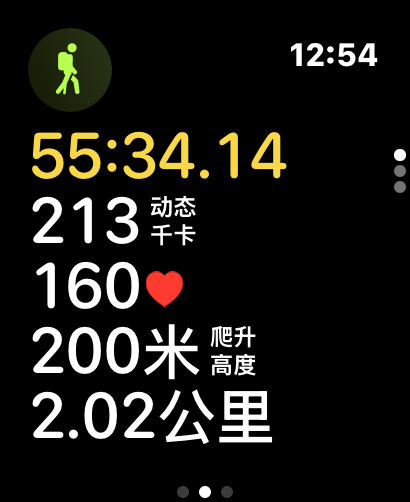
Task: Tap the green hiking workout icon
Action: pyautogui.click(x=70, y=70)
